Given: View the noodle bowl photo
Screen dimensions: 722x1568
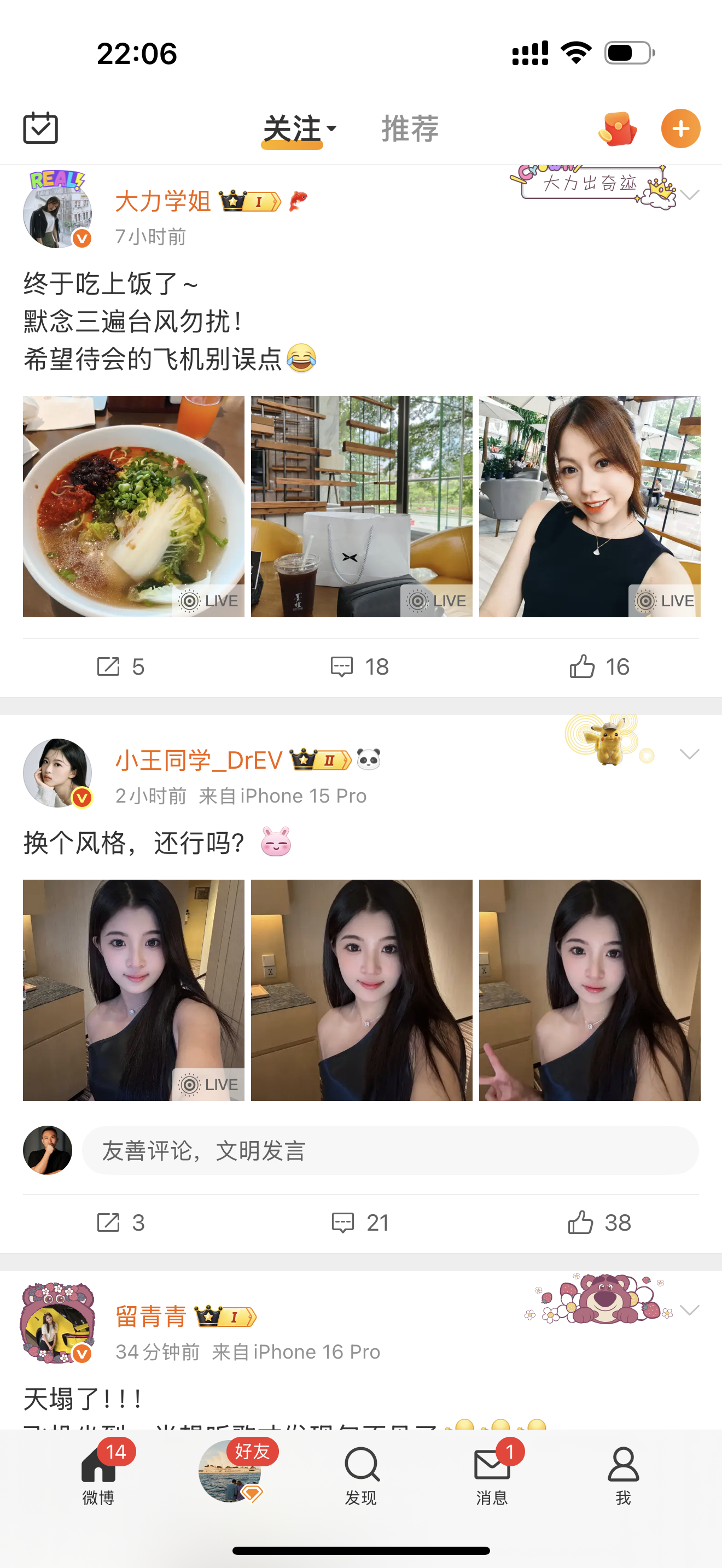Looking at the screenshot, I should click(x=133, y=506).
